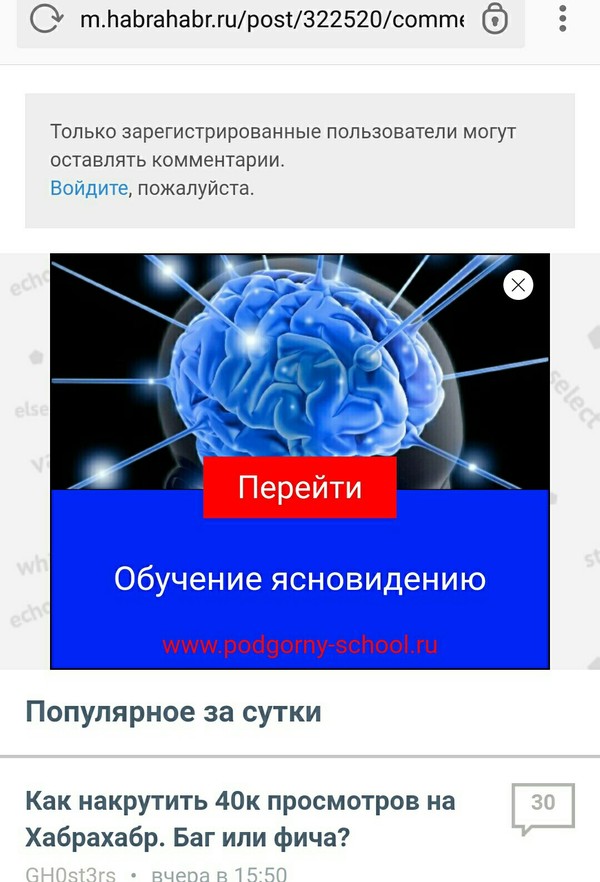Open the article about 40к просмотров
Screen dimensions: 600x882
pos(240,818)
